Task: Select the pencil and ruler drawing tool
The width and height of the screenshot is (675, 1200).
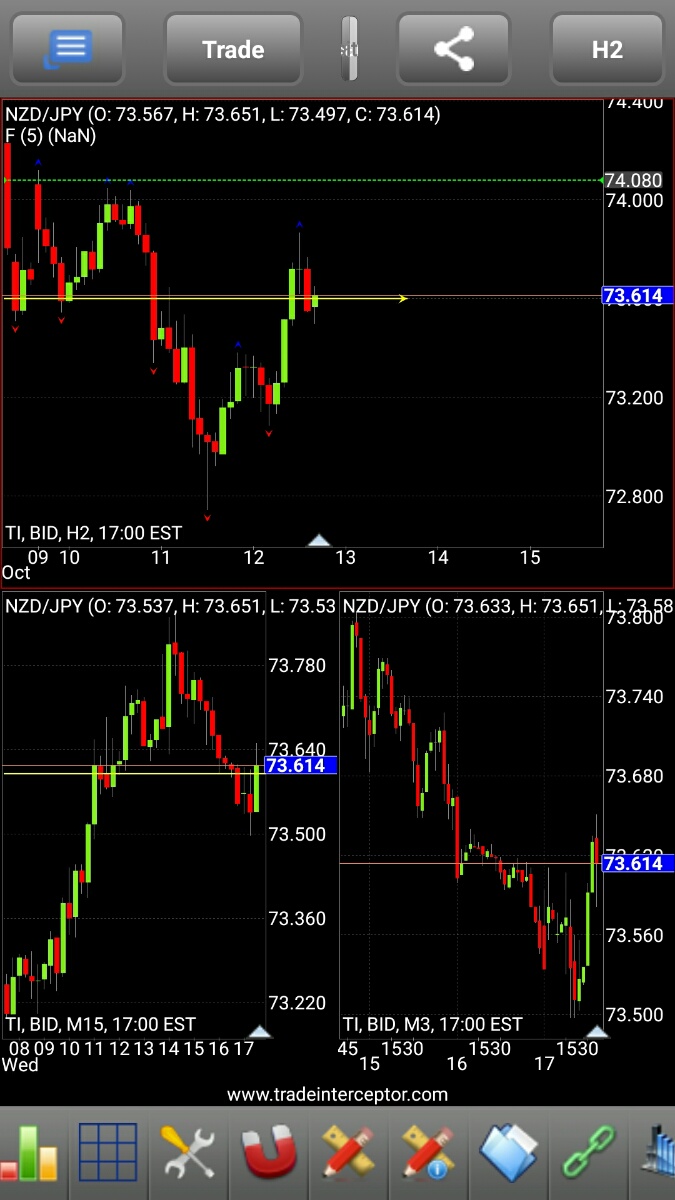Action: (348, 1152)
